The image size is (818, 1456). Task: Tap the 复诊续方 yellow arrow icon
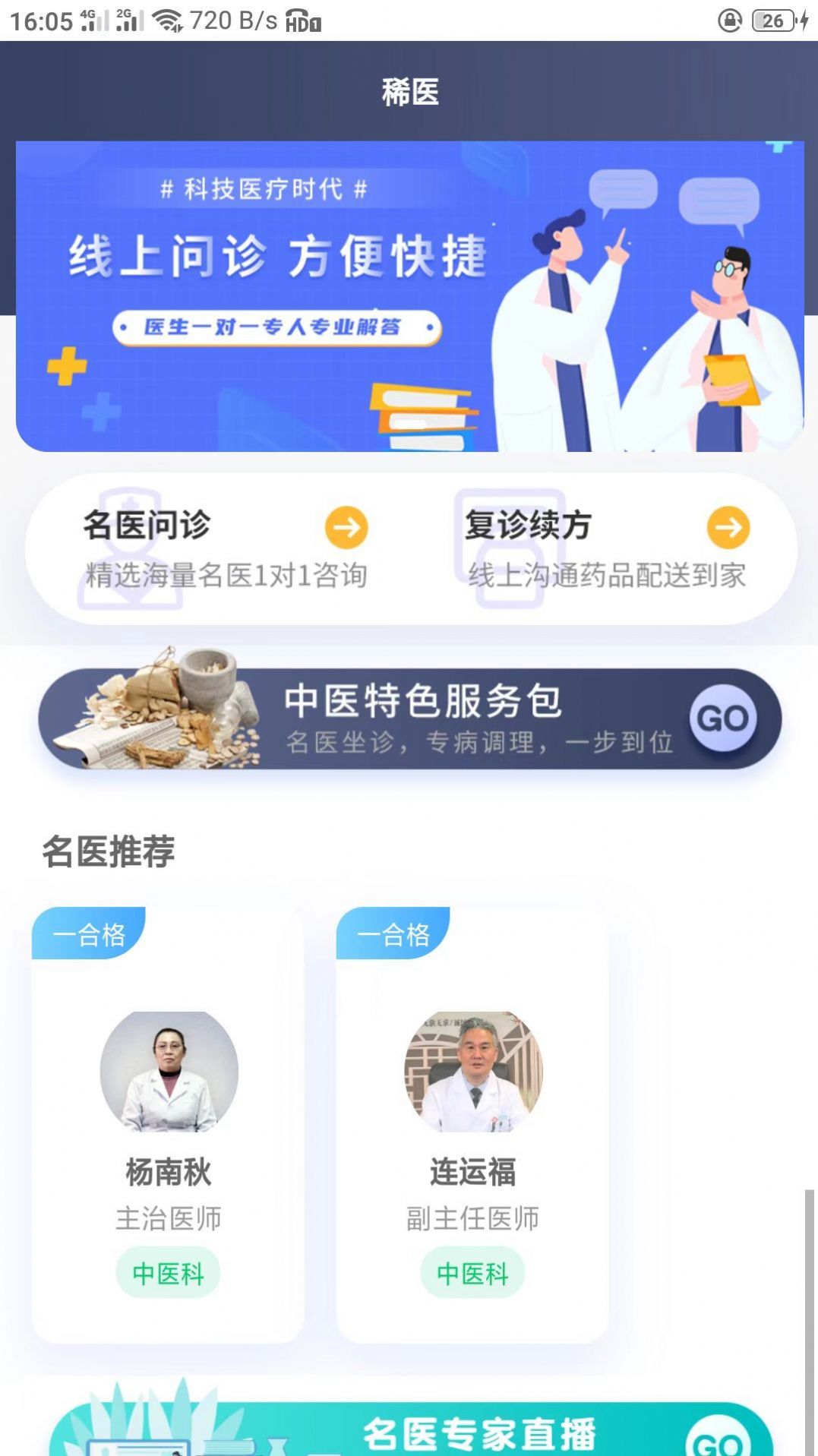[727, 528]
